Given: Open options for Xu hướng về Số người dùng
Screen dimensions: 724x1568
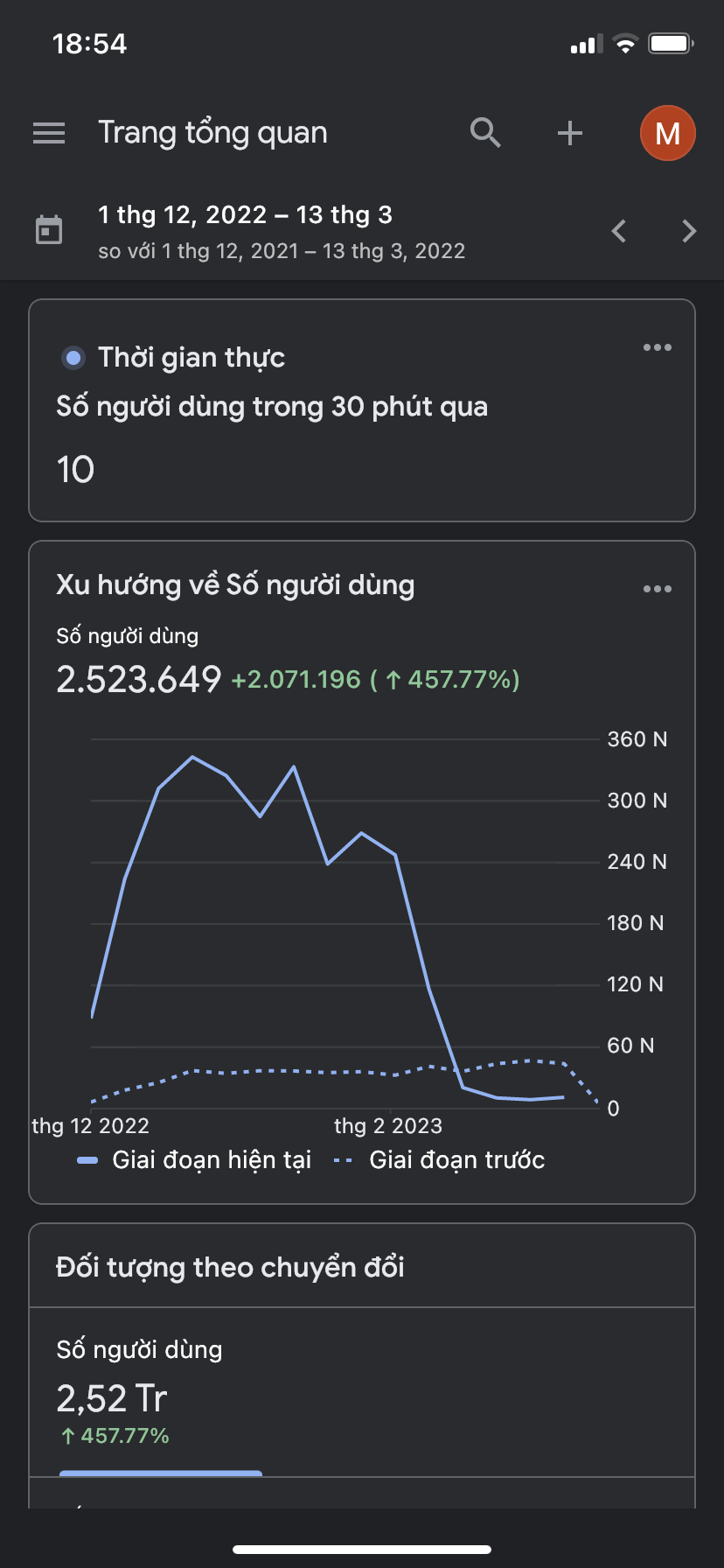Looking at the screenshot, I should click(658, 589).
